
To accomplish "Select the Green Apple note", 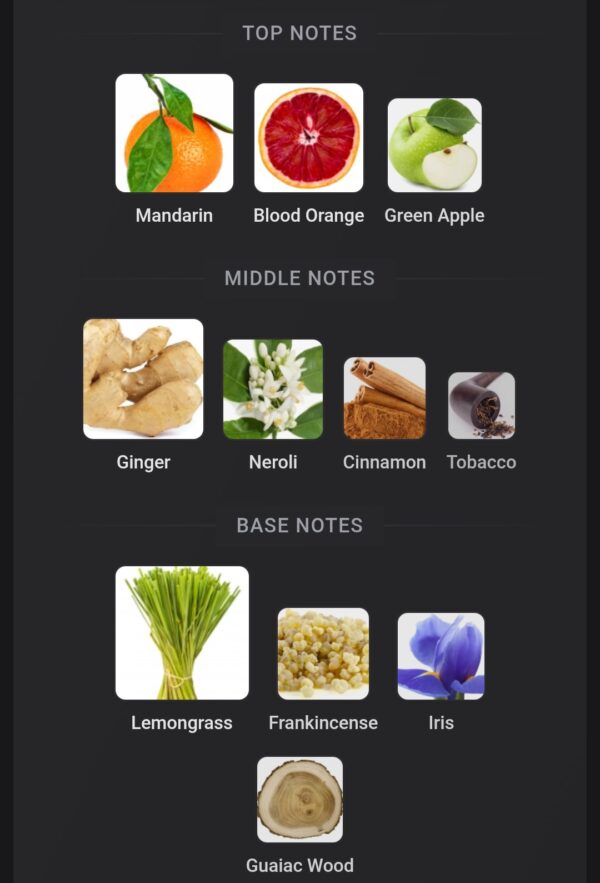I will tap(434, 145).
